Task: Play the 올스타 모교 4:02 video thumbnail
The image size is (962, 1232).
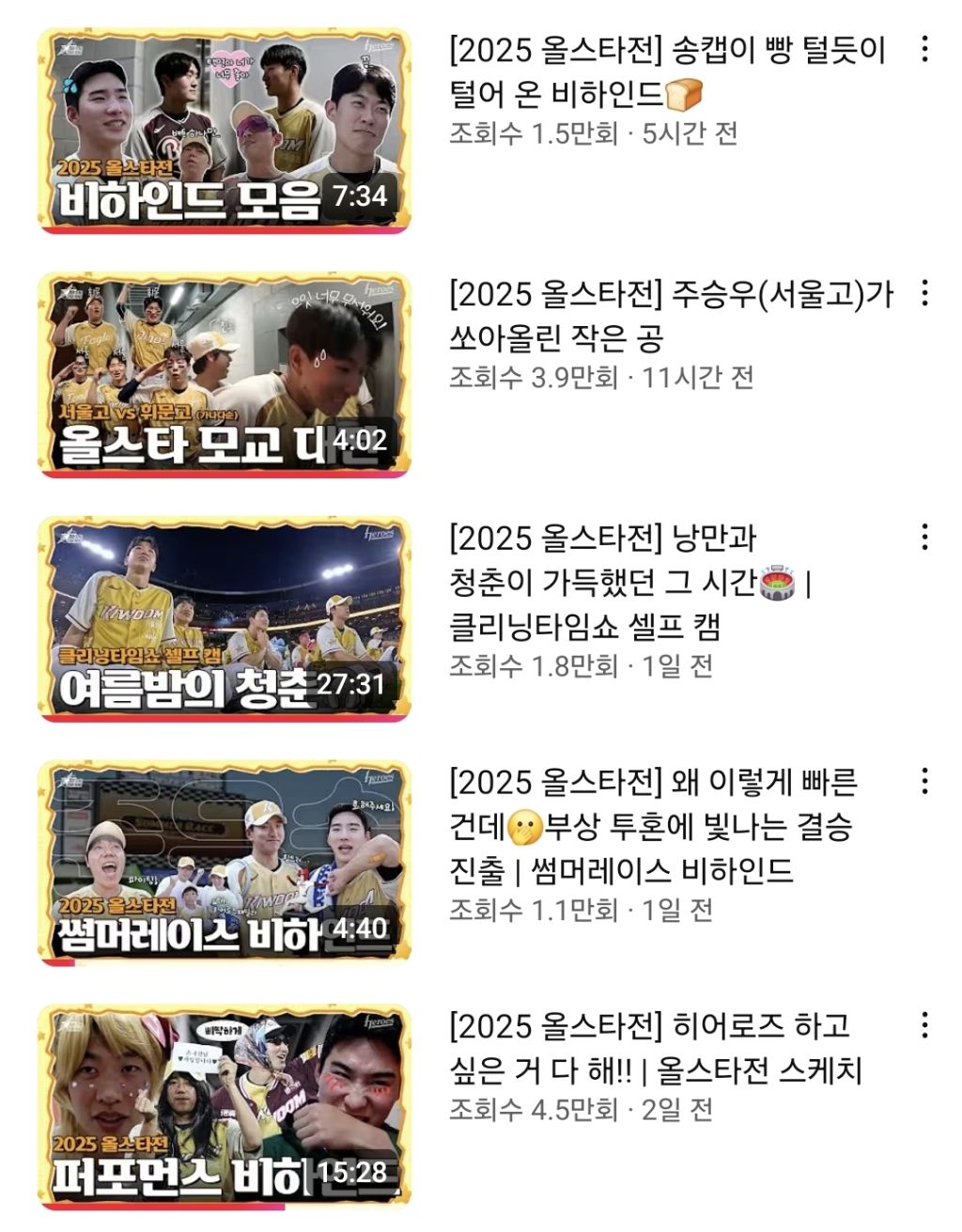Action: tap(225, 375)
